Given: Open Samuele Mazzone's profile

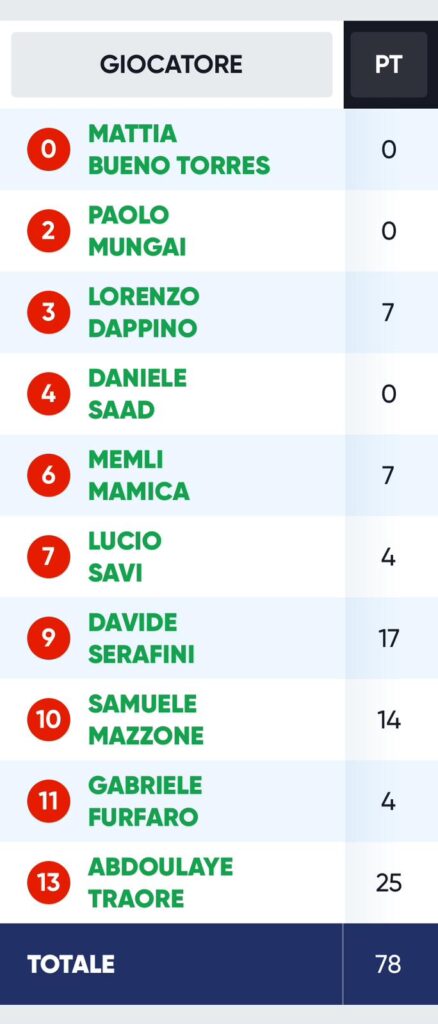Looking at the screenshot, I should 146,720.
